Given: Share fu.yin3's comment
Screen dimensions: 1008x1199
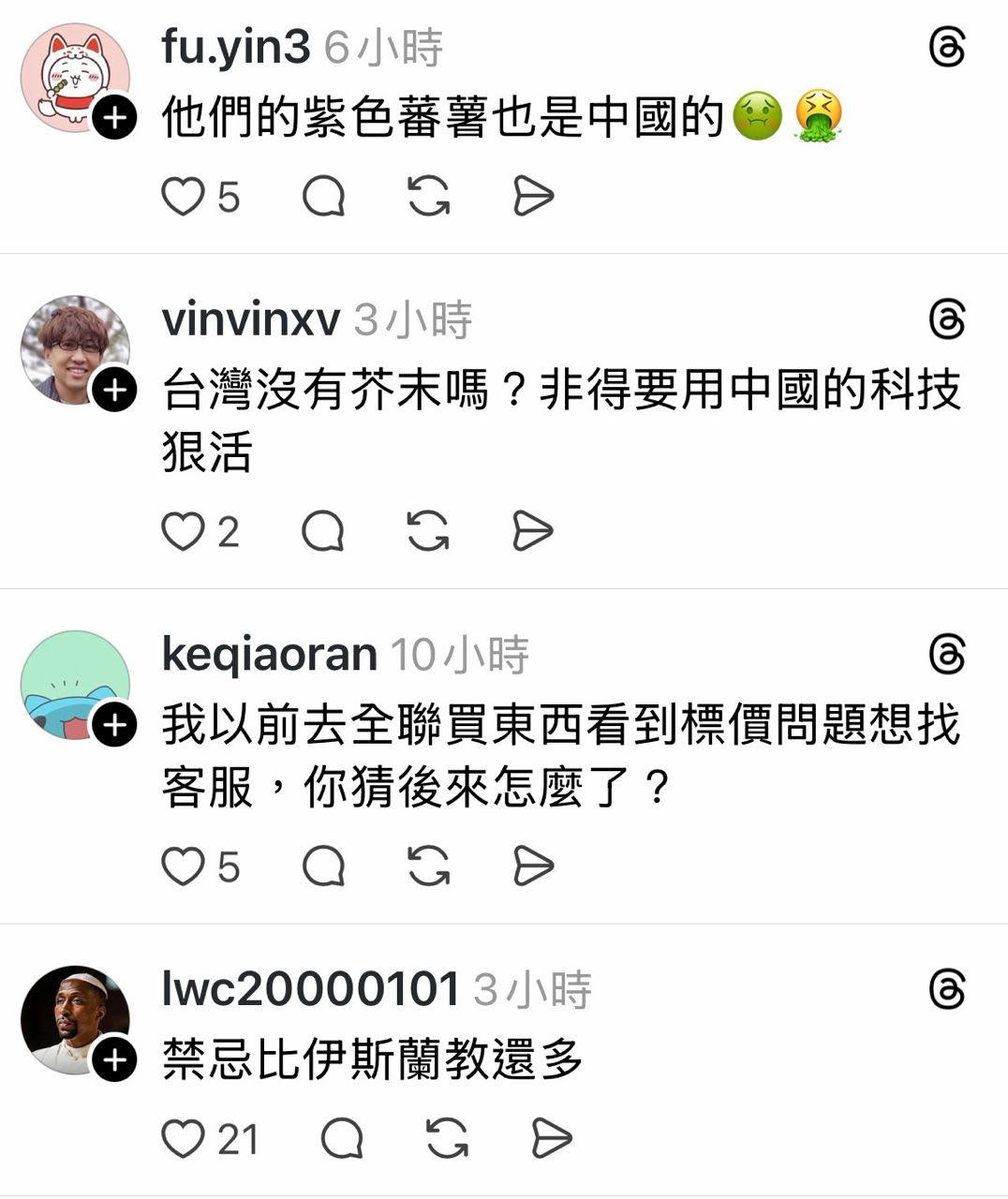Looking at the screenshot, I should (x=534, y=197).
